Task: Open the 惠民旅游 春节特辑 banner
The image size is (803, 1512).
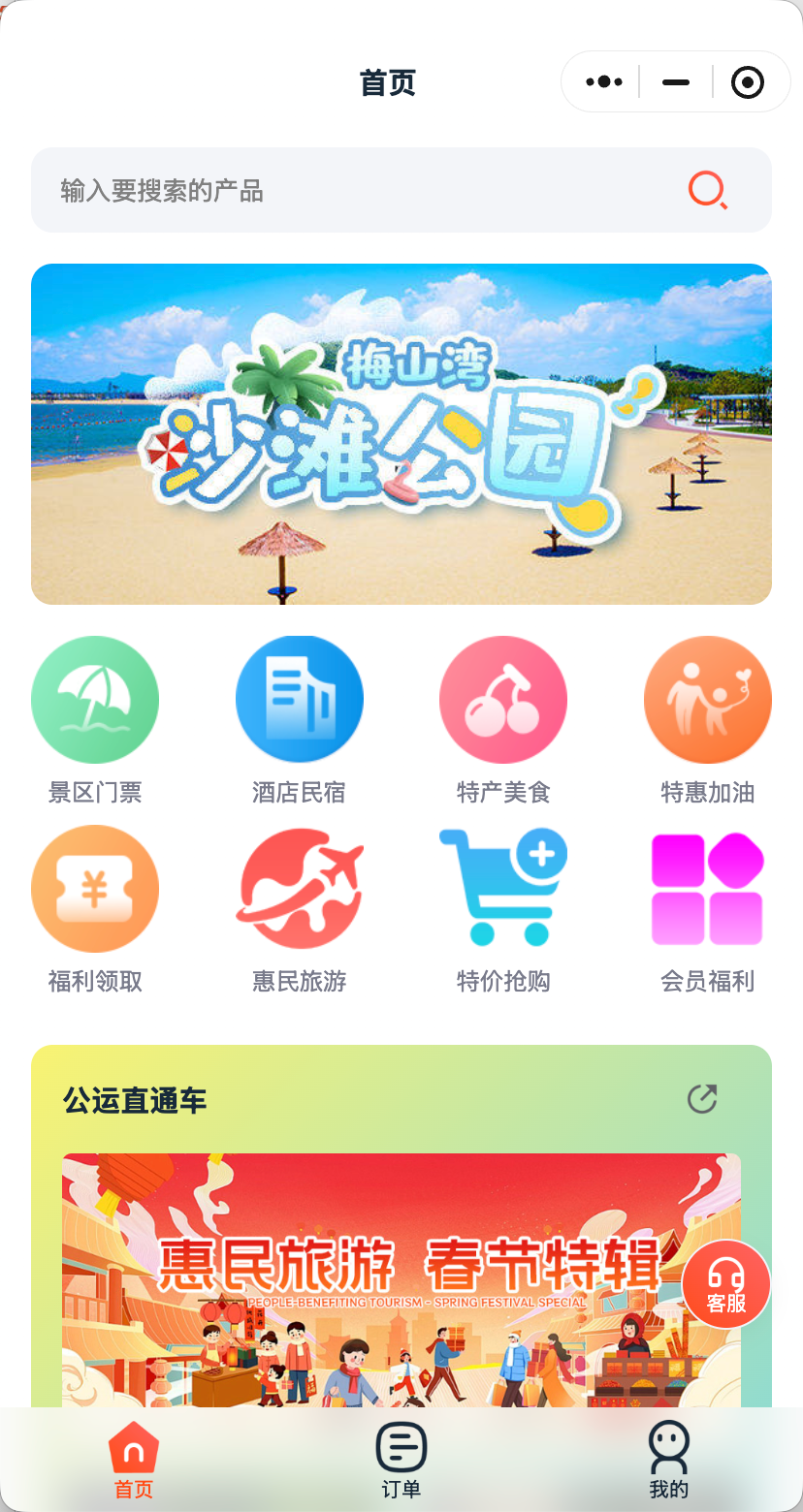Action: coord(388,1279)
